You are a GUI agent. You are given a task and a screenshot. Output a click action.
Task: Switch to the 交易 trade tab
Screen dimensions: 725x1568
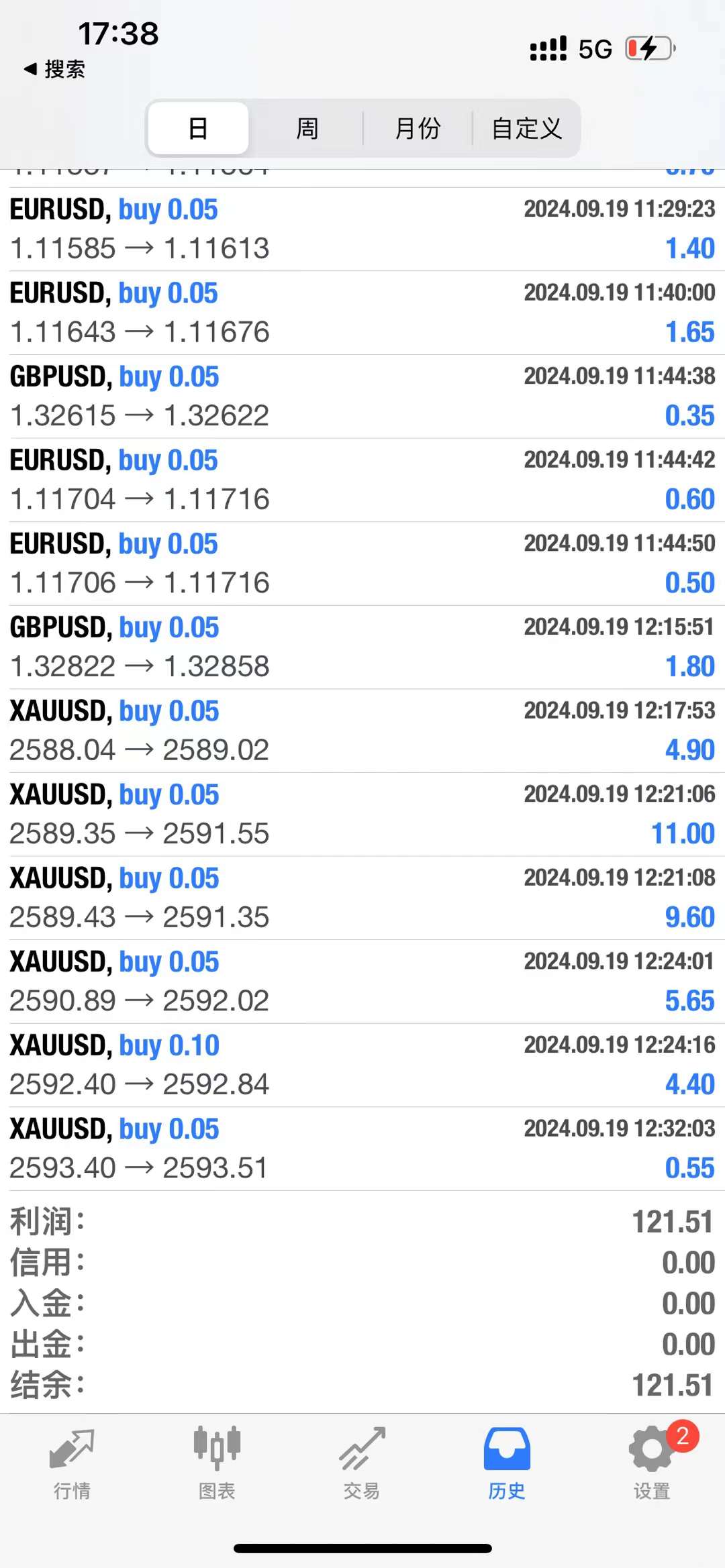[x=362, y=1463]
